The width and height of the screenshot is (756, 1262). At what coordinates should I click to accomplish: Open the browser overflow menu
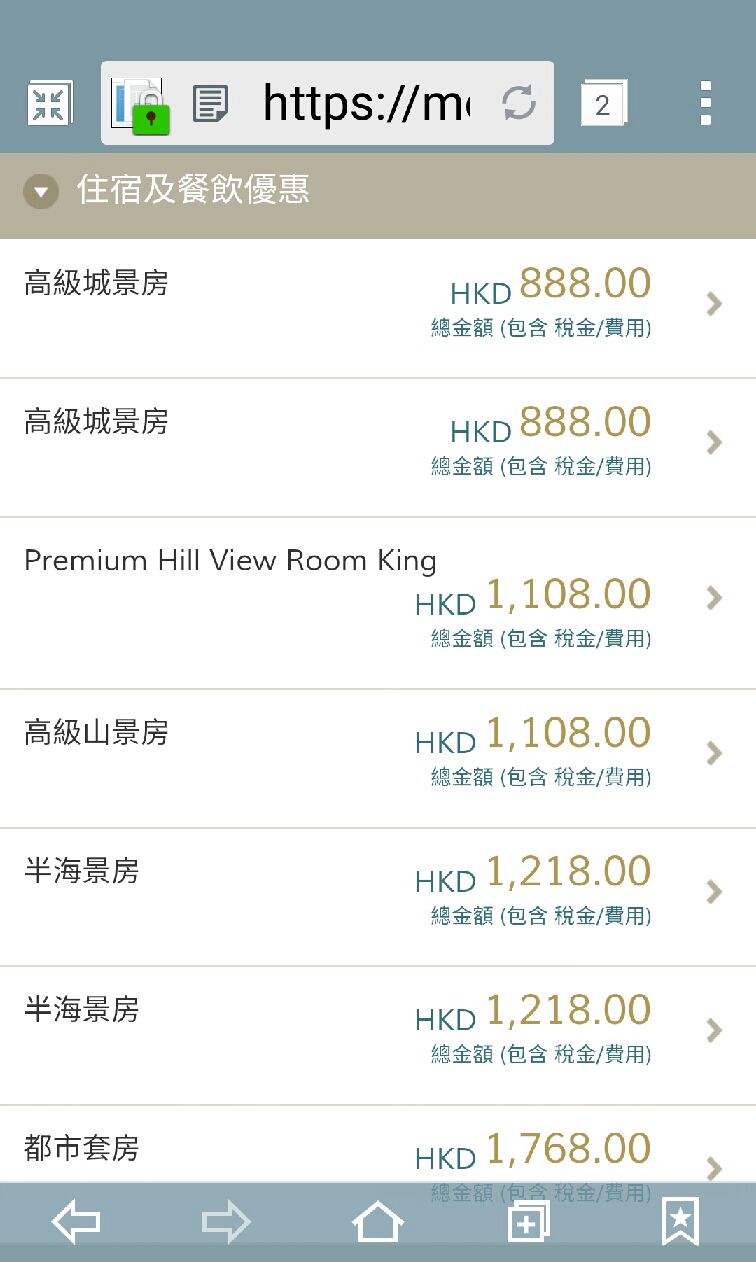click(x=705, y=103)
